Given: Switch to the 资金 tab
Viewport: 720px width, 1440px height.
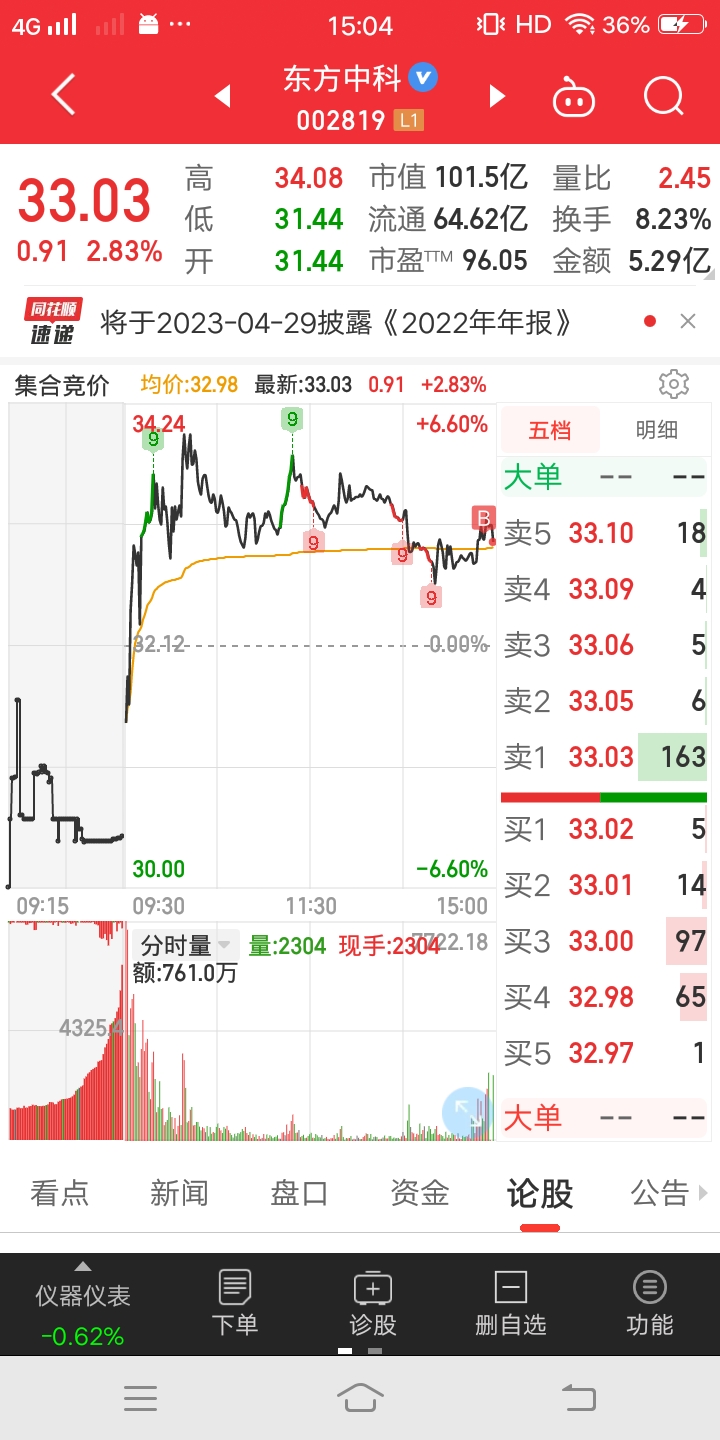Looking at the screenshot, I should (419, 1193).
